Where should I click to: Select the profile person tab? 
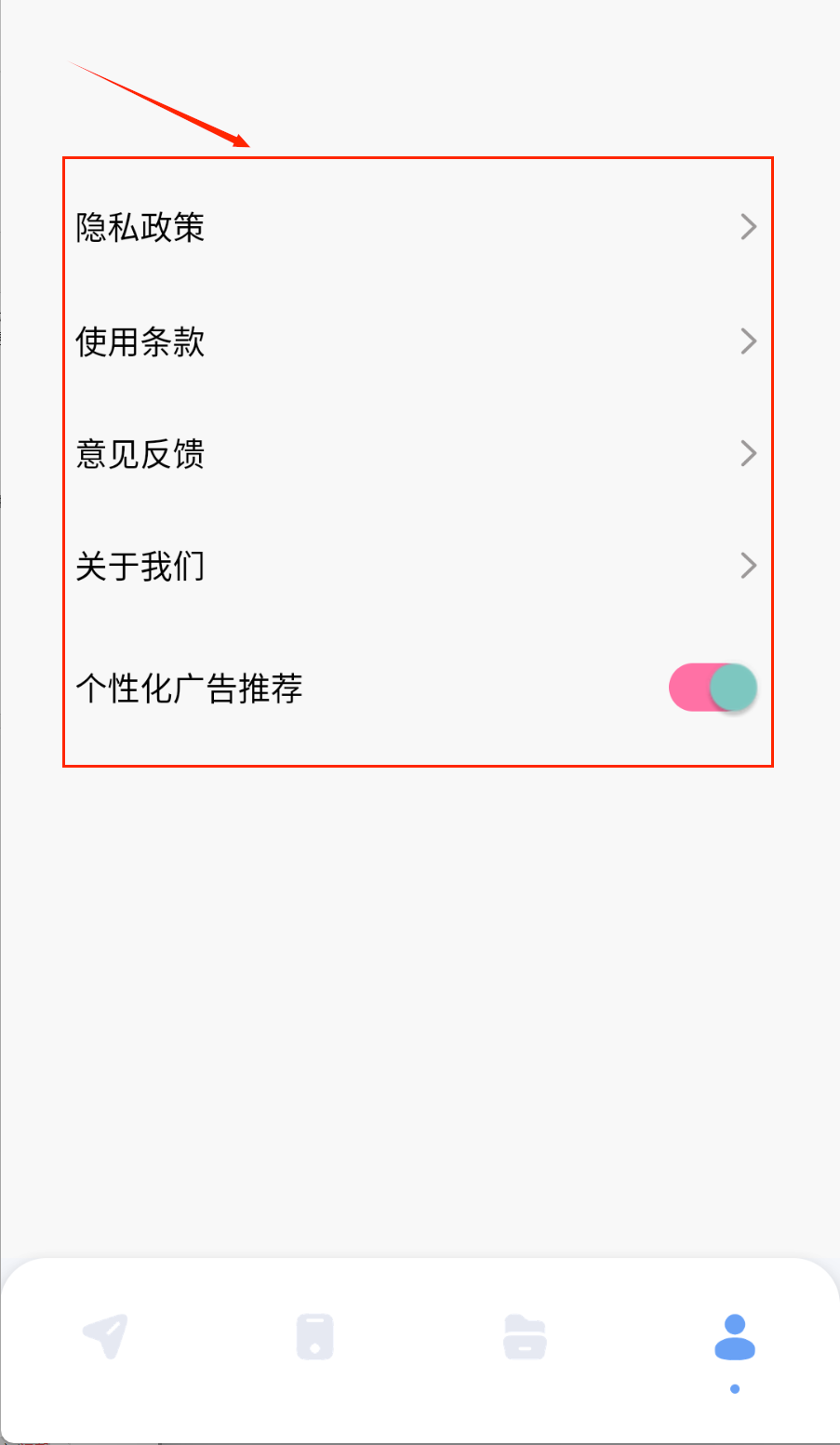tap(734, 1337)
